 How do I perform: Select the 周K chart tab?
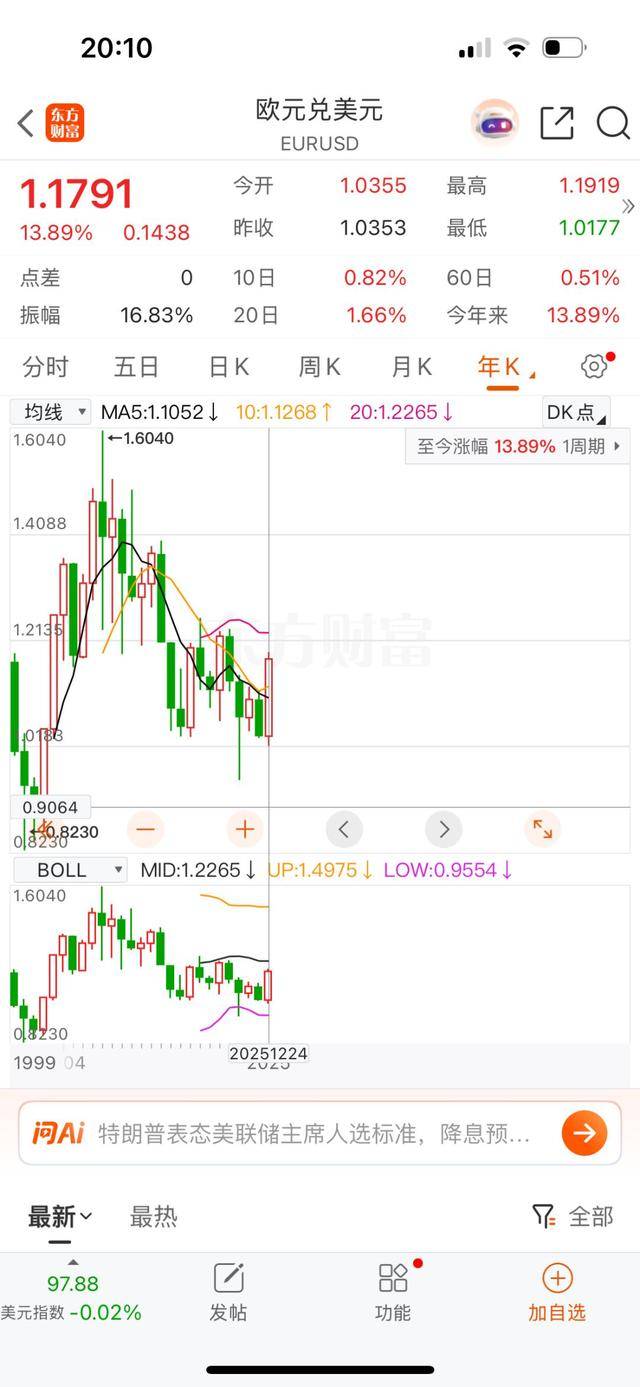tap(319, 367)
